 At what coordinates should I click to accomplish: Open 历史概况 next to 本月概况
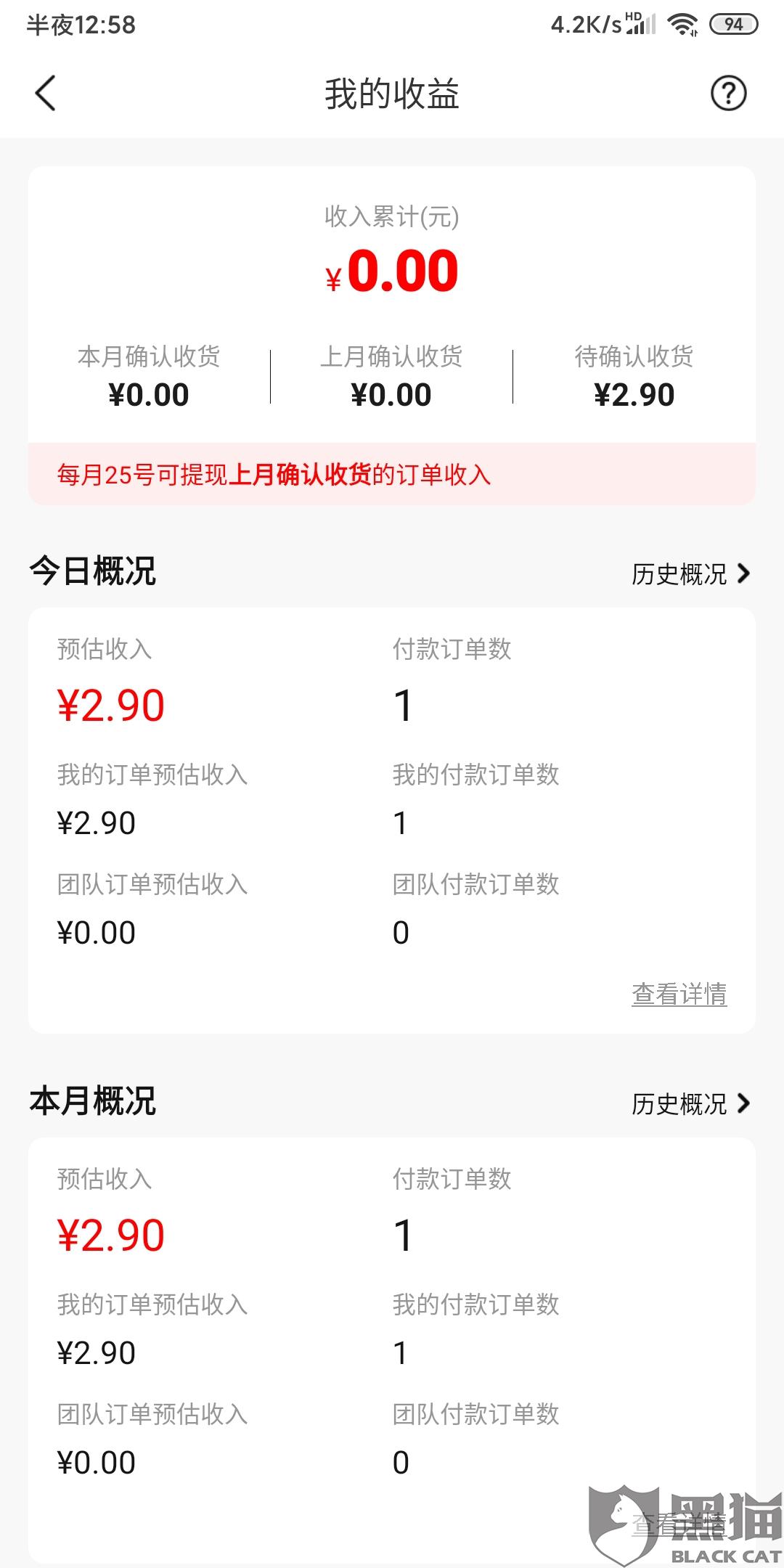point(690,1104)
